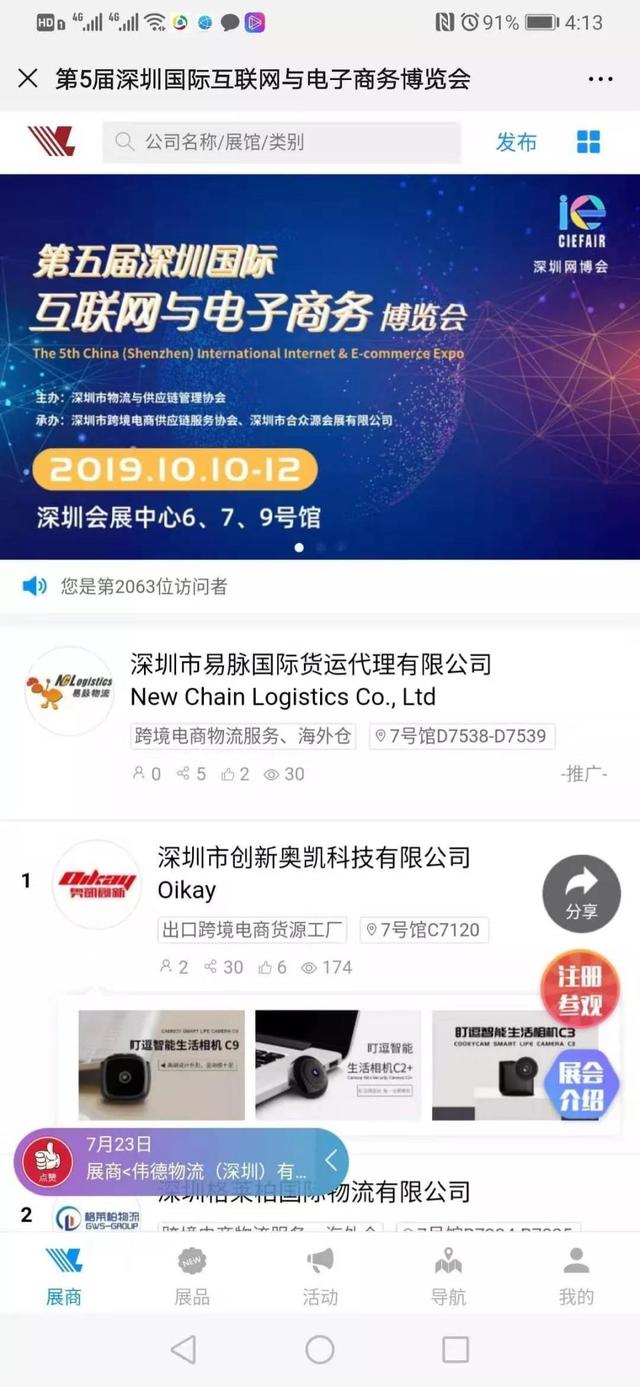Viewport: 640px width, 1387px height.
Task: Tap the 分享 share button
Action: pyautogui.click(x=581, y=893)
